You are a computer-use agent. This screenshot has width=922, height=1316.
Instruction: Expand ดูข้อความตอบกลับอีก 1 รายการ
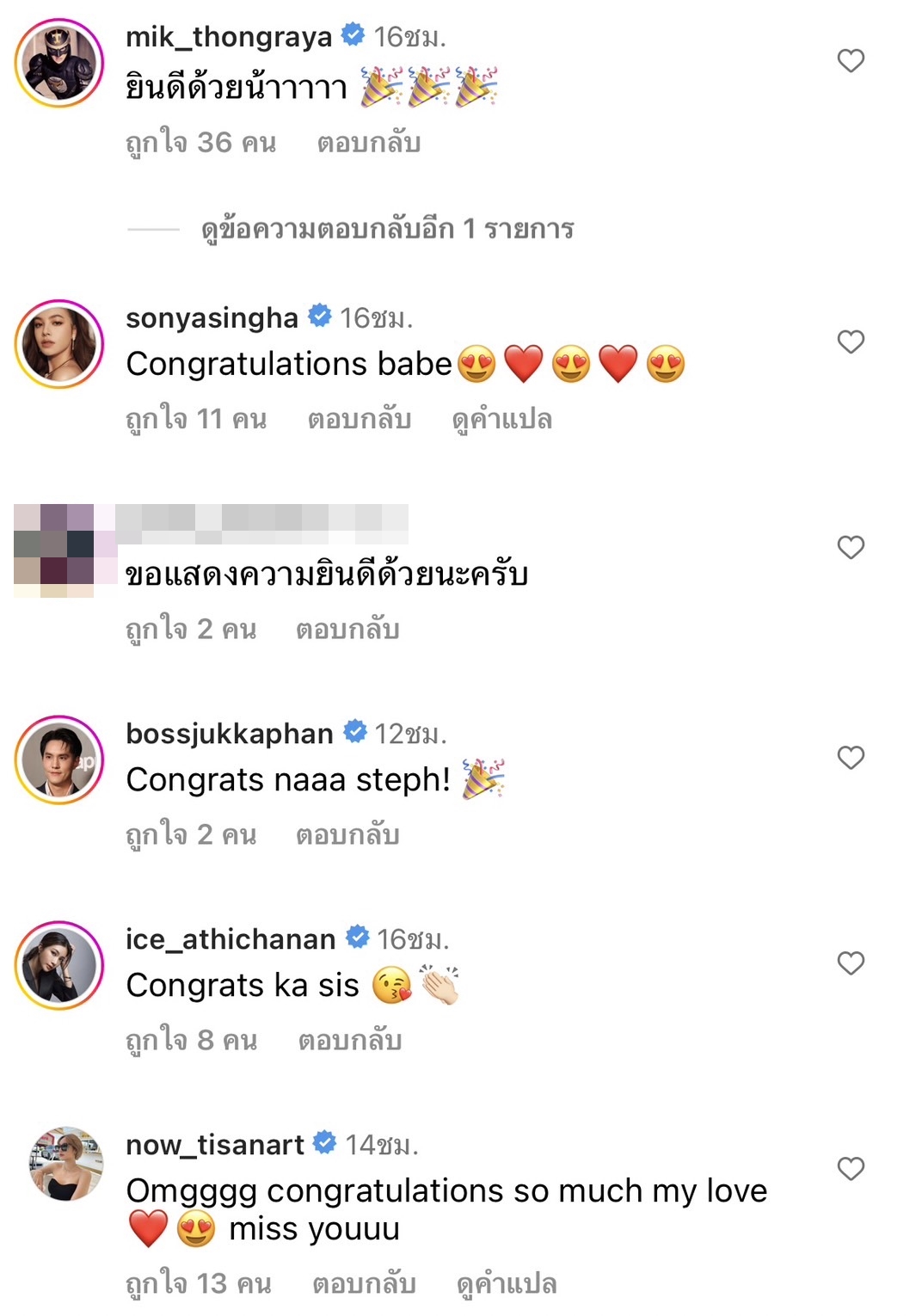[387, 229]
